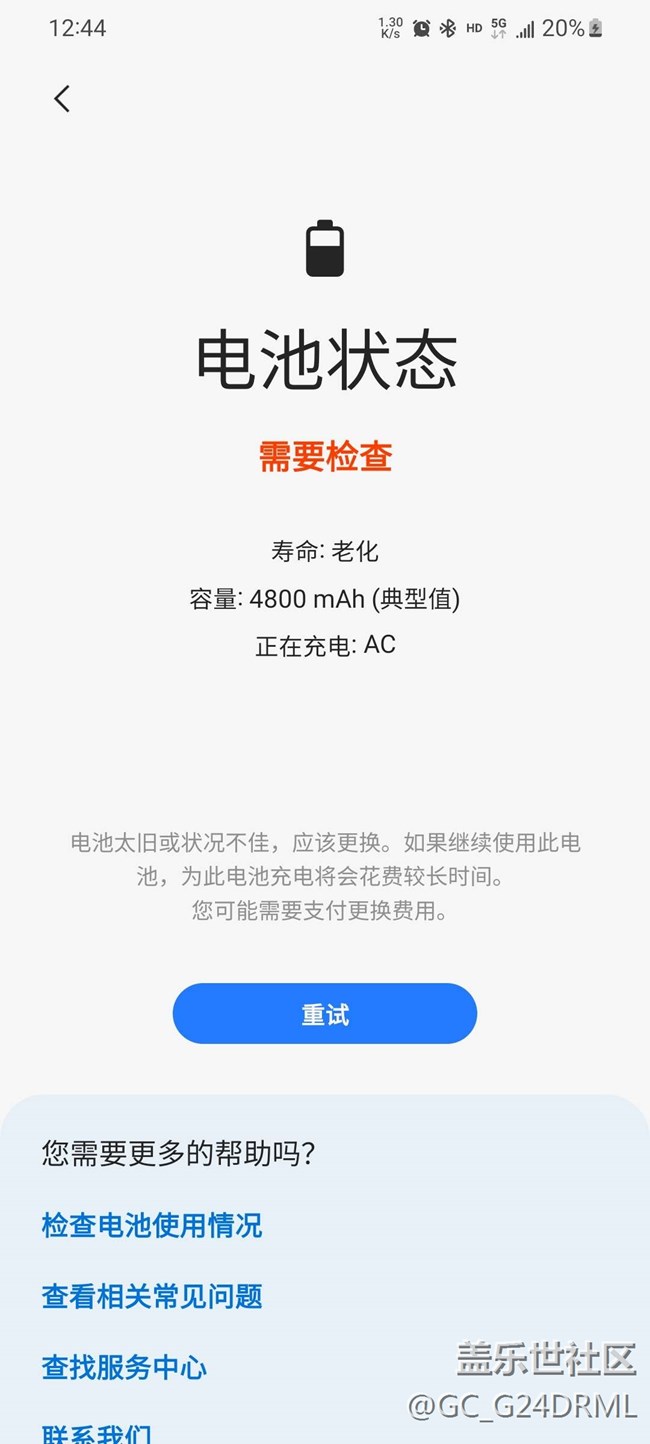Image resolution: width=650 pixels, height=1444 pixels.
Task: Open 查找服务中心 service center link
Action: tap(125, 1367)
